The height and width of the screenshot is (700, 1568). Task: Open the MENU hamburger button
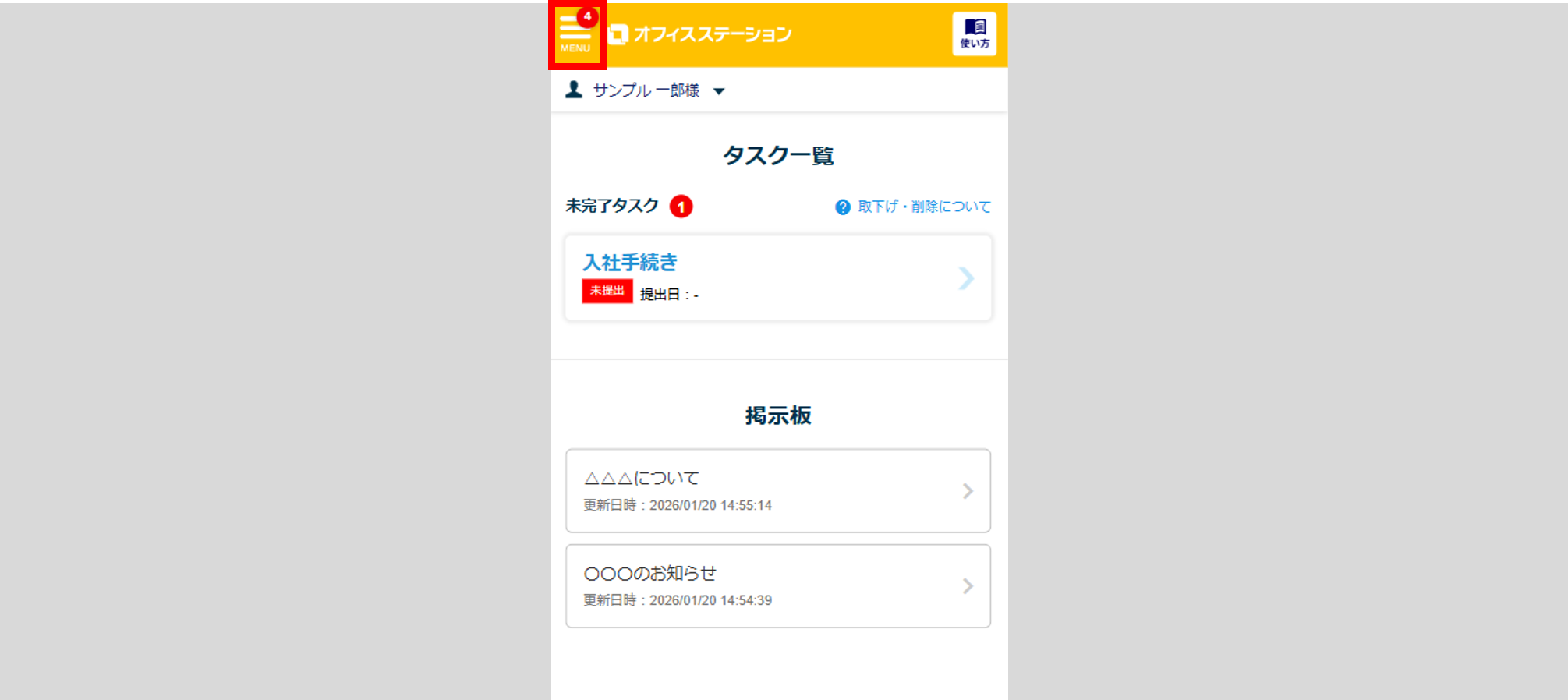(576, 35)
